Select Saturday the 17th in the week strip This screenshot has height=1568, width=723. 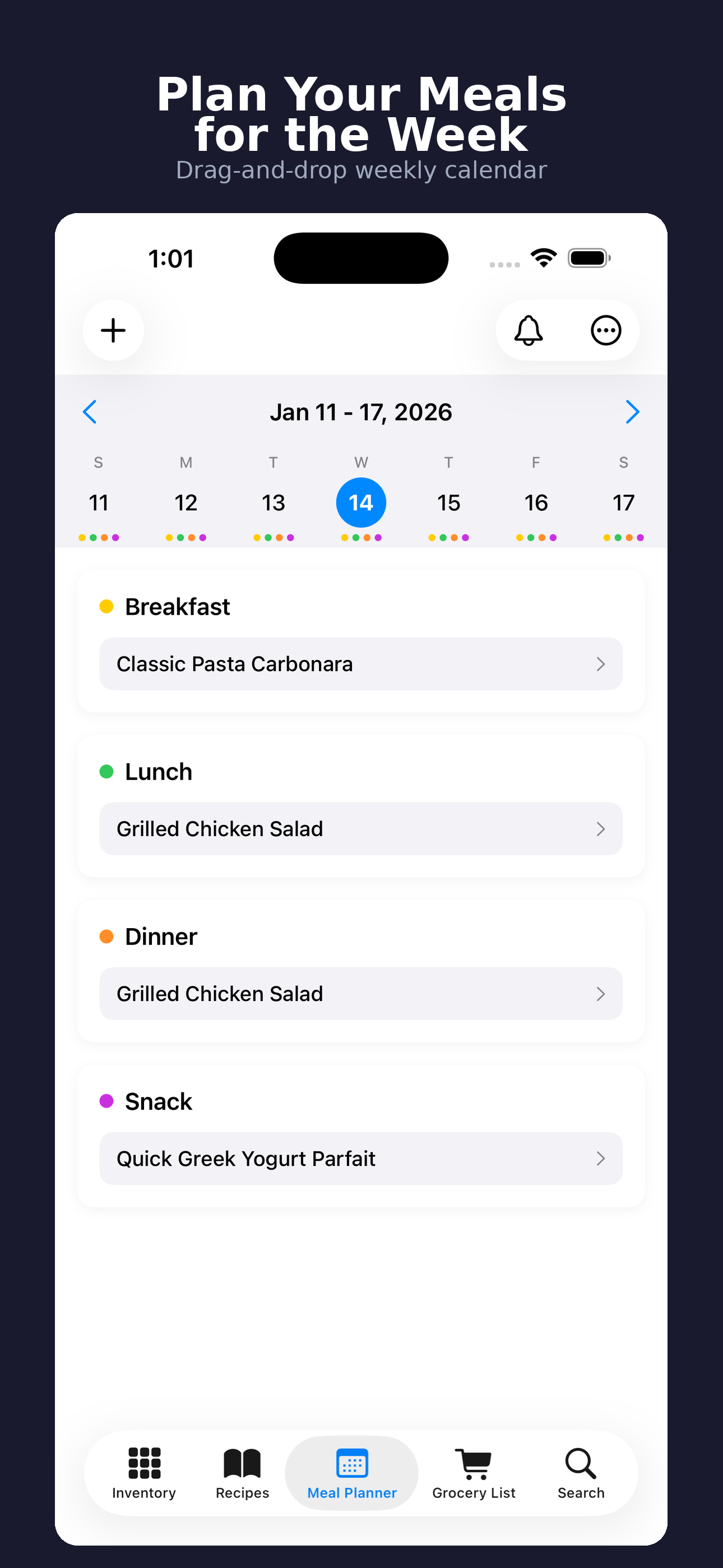pos(623,502)
